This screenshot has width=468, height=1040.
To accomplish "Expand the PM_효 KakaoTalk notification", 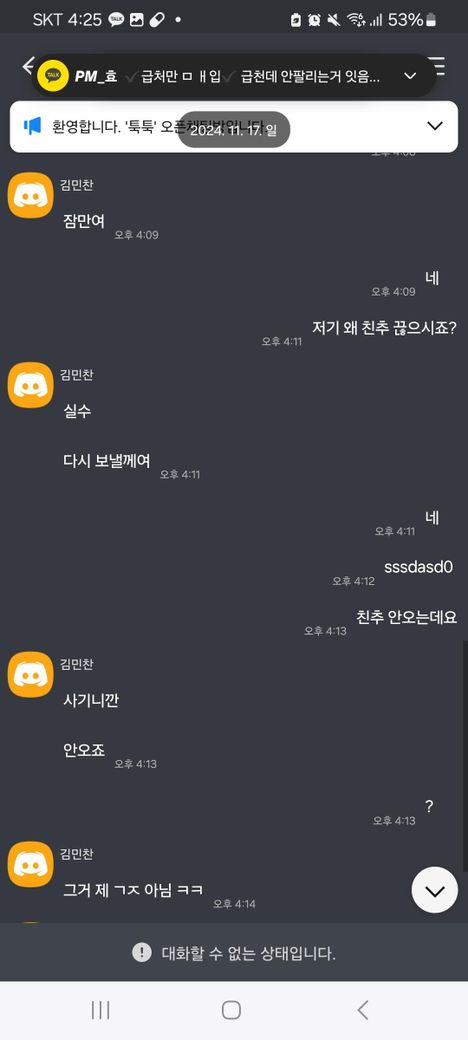I will (410, 76).
